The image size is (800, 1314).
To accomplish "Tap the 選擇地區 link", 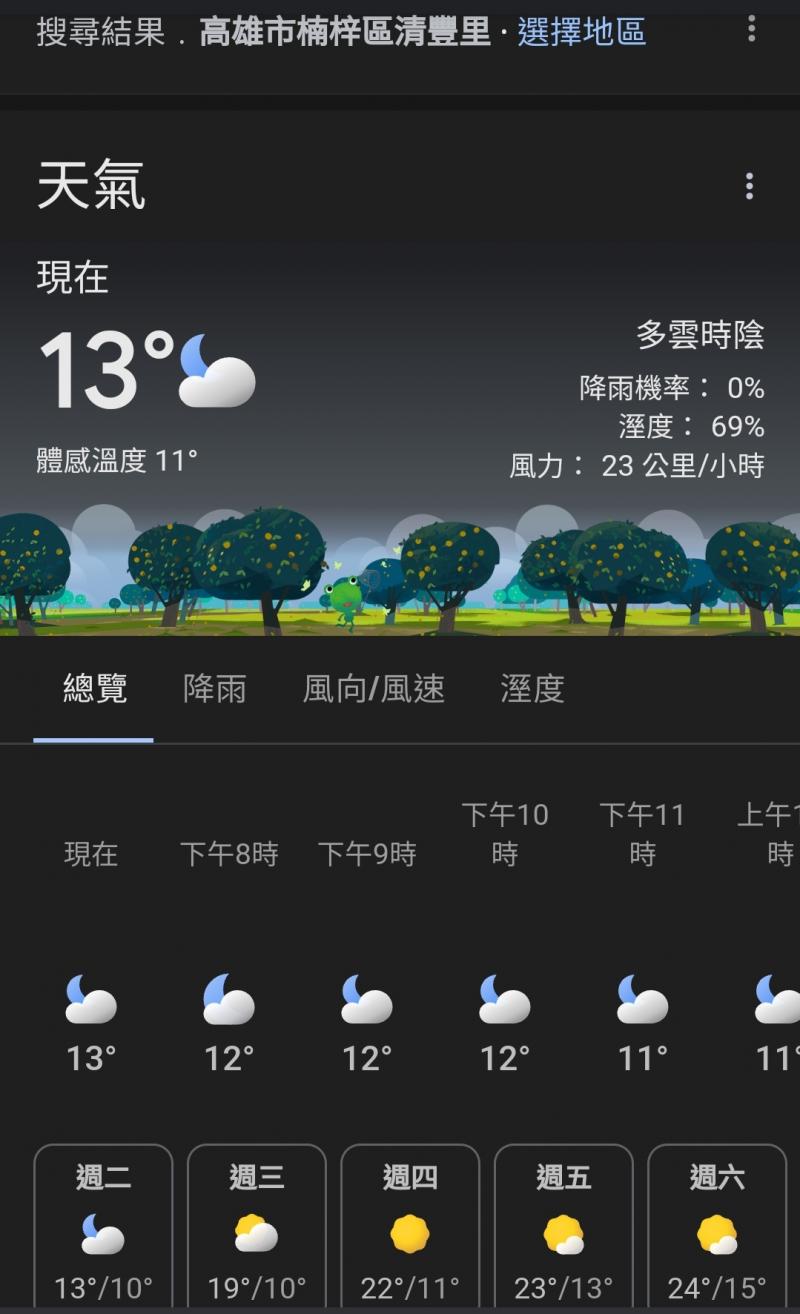I will (581, 32).
